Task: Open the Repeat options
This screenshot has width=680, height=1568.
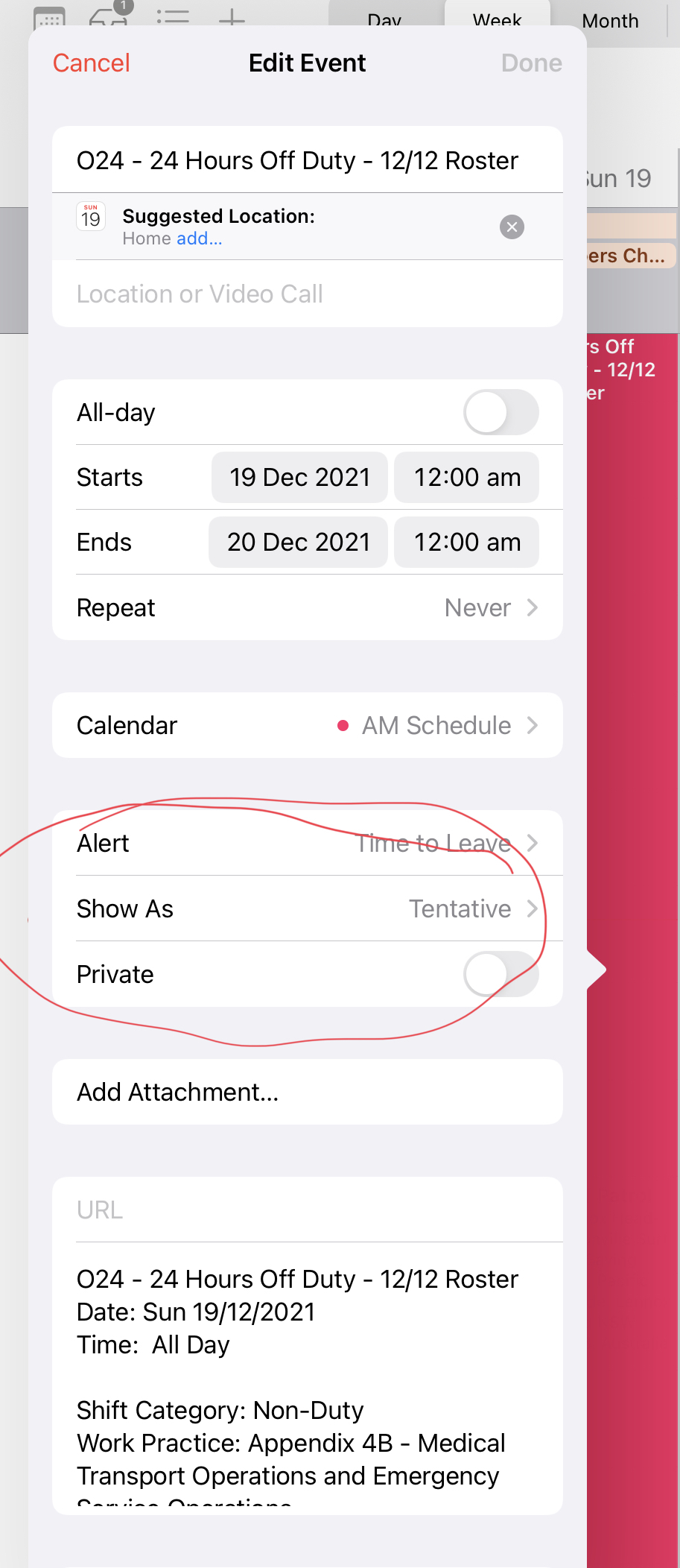Action: 307,608
